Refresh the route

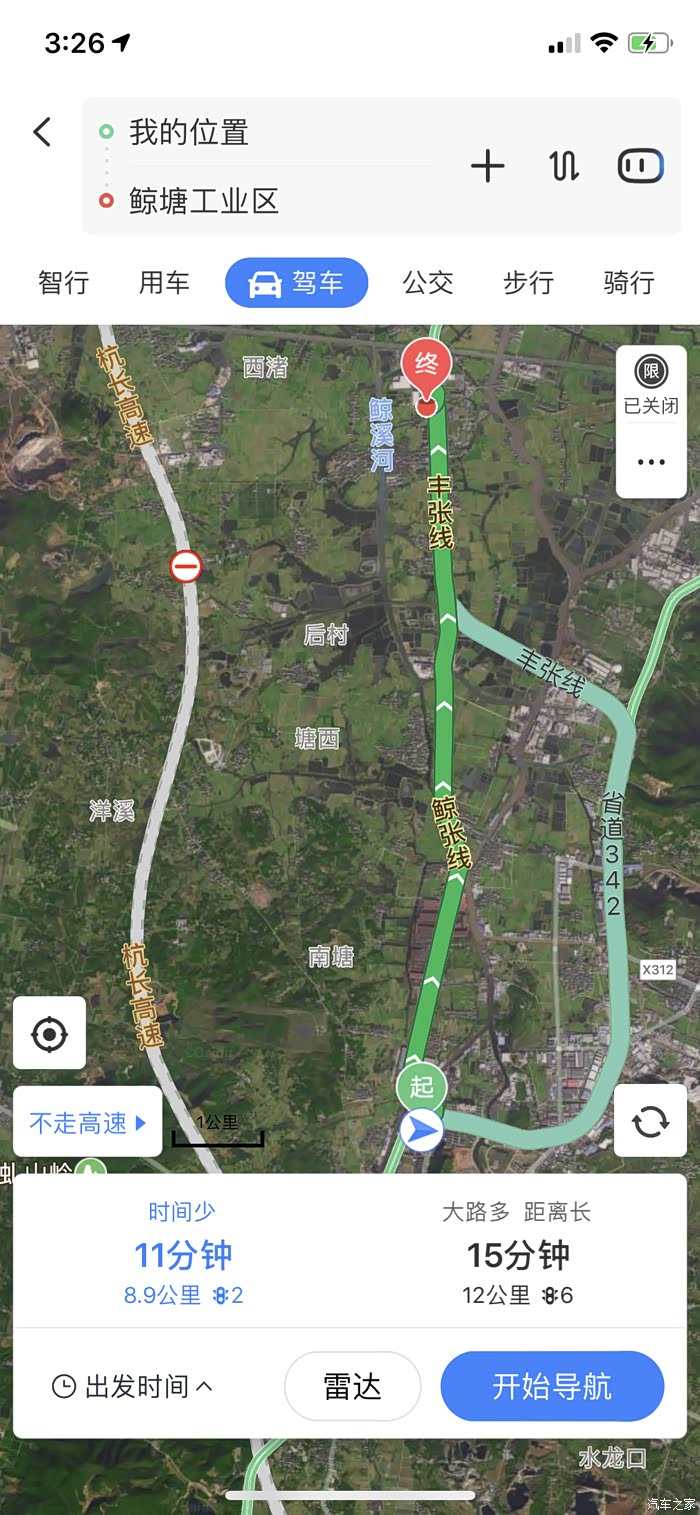point(650,1122)
